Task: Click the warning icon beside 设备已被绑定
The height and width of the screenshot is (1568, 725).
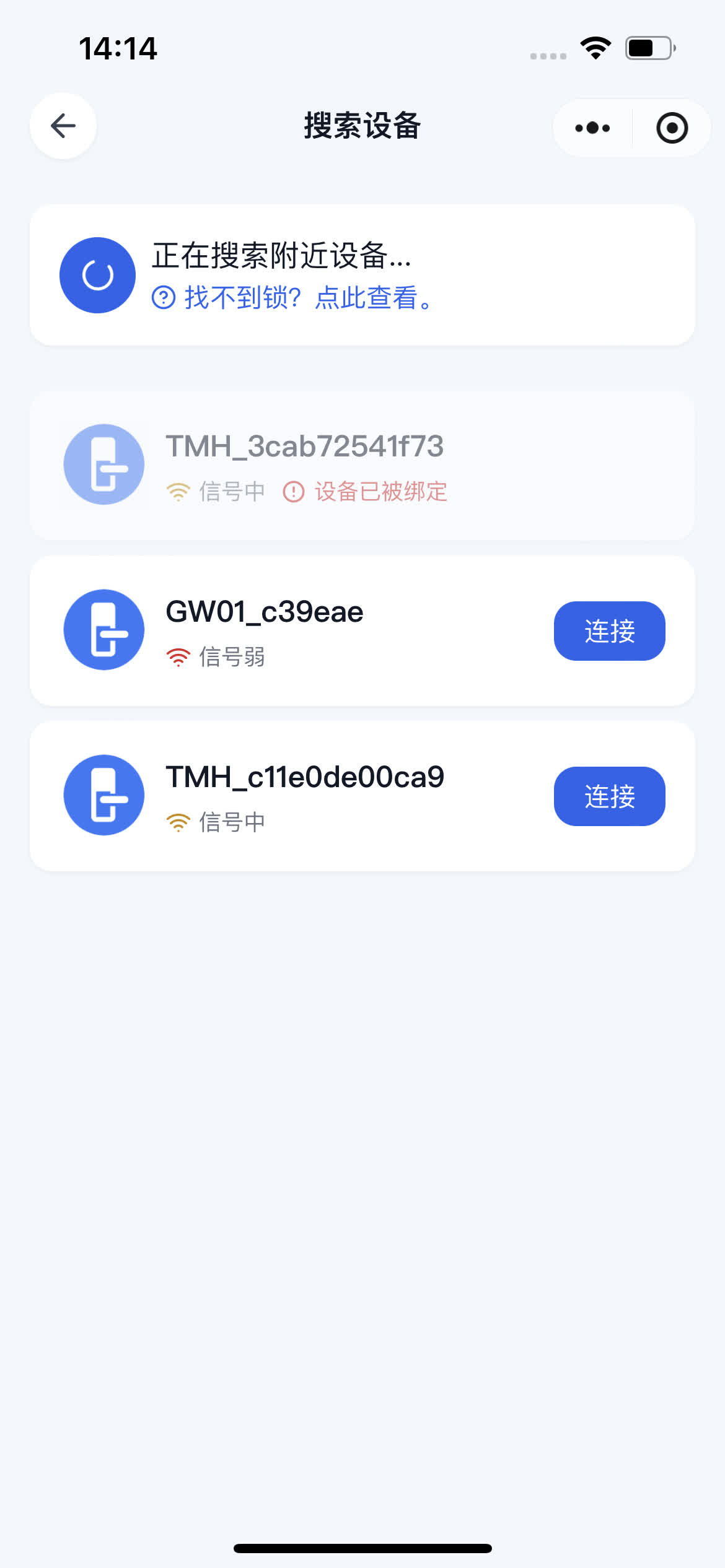Action: [292, 491]
